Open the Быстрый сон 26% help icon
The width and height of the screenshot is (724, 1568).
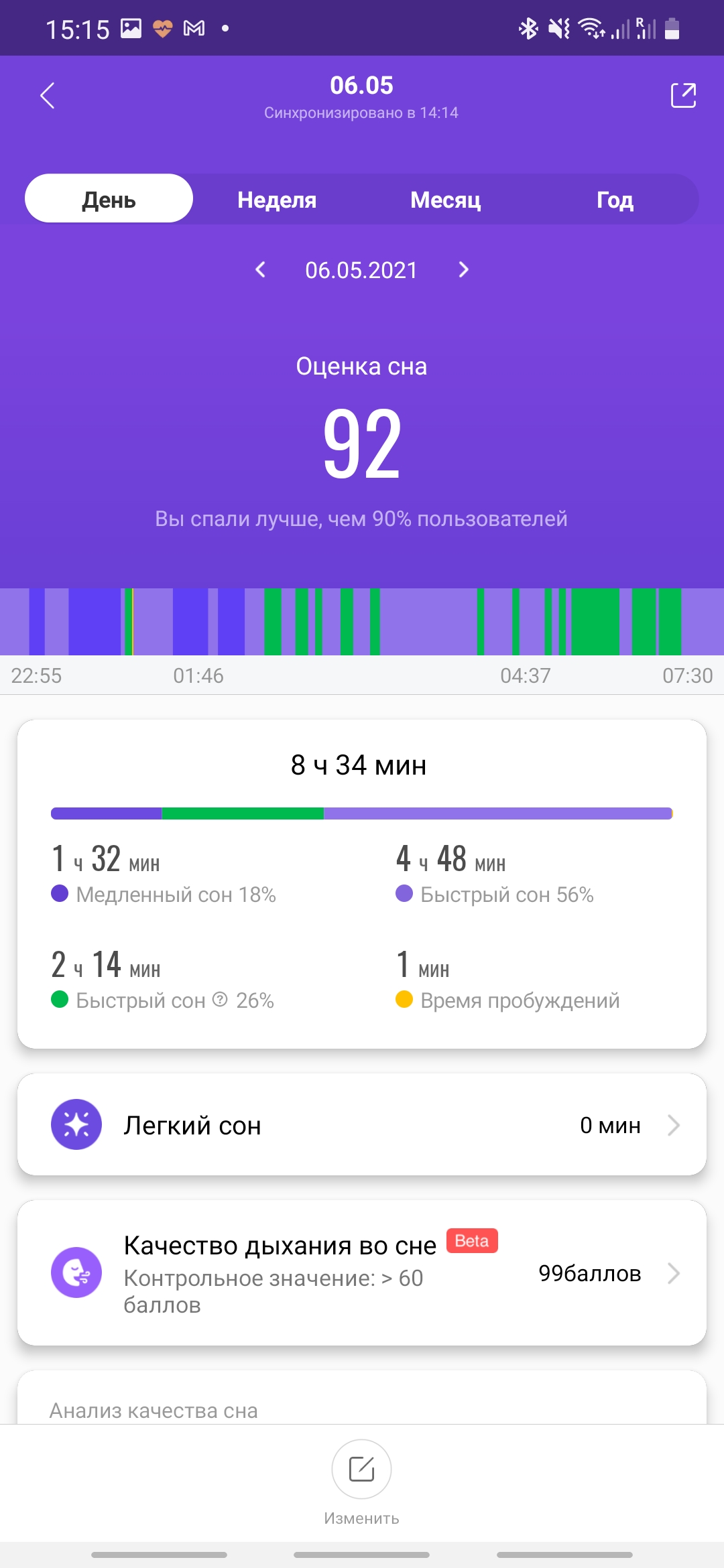pyautogui.click(x=220, y=1000)
